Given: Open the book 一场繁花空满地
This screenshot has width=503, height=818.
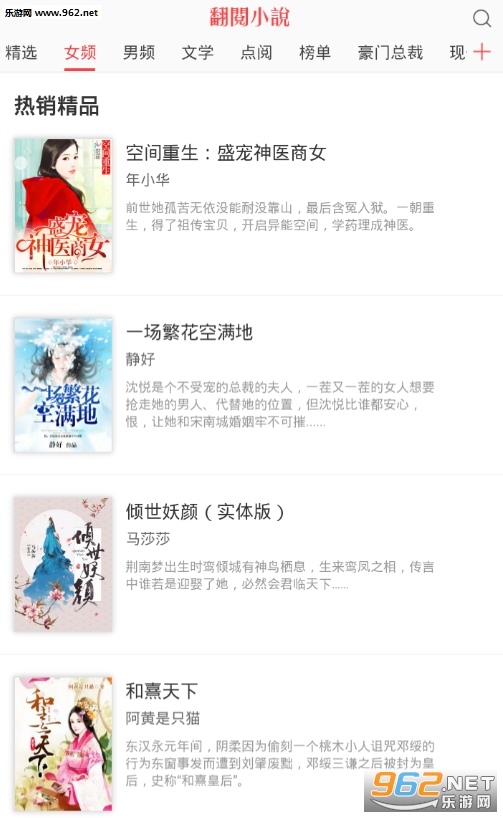Looking at the screenshot, I should point(252,385).
